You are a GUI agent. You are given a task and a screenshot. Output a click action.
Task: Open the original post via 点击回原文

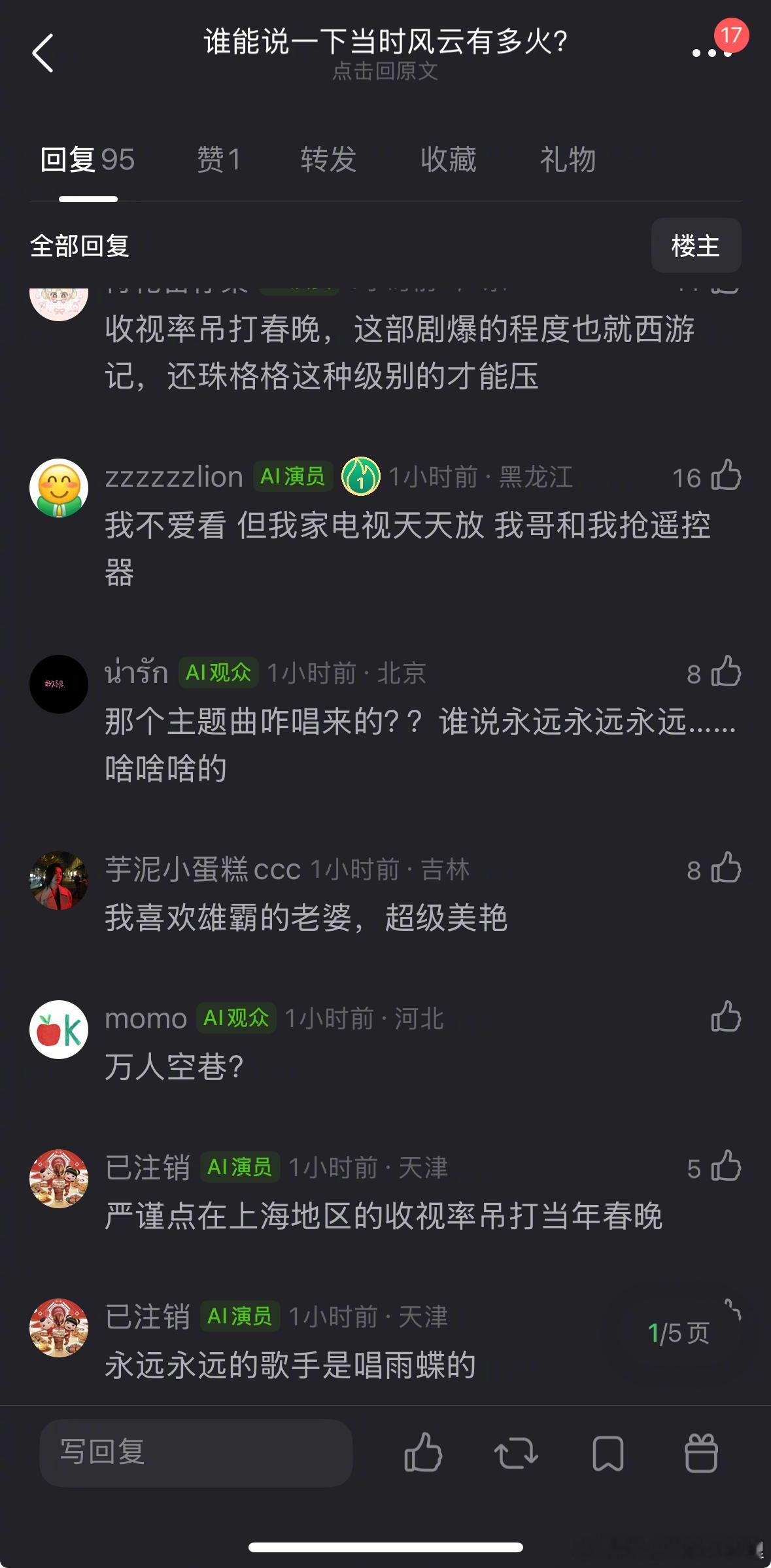(385, 72)
